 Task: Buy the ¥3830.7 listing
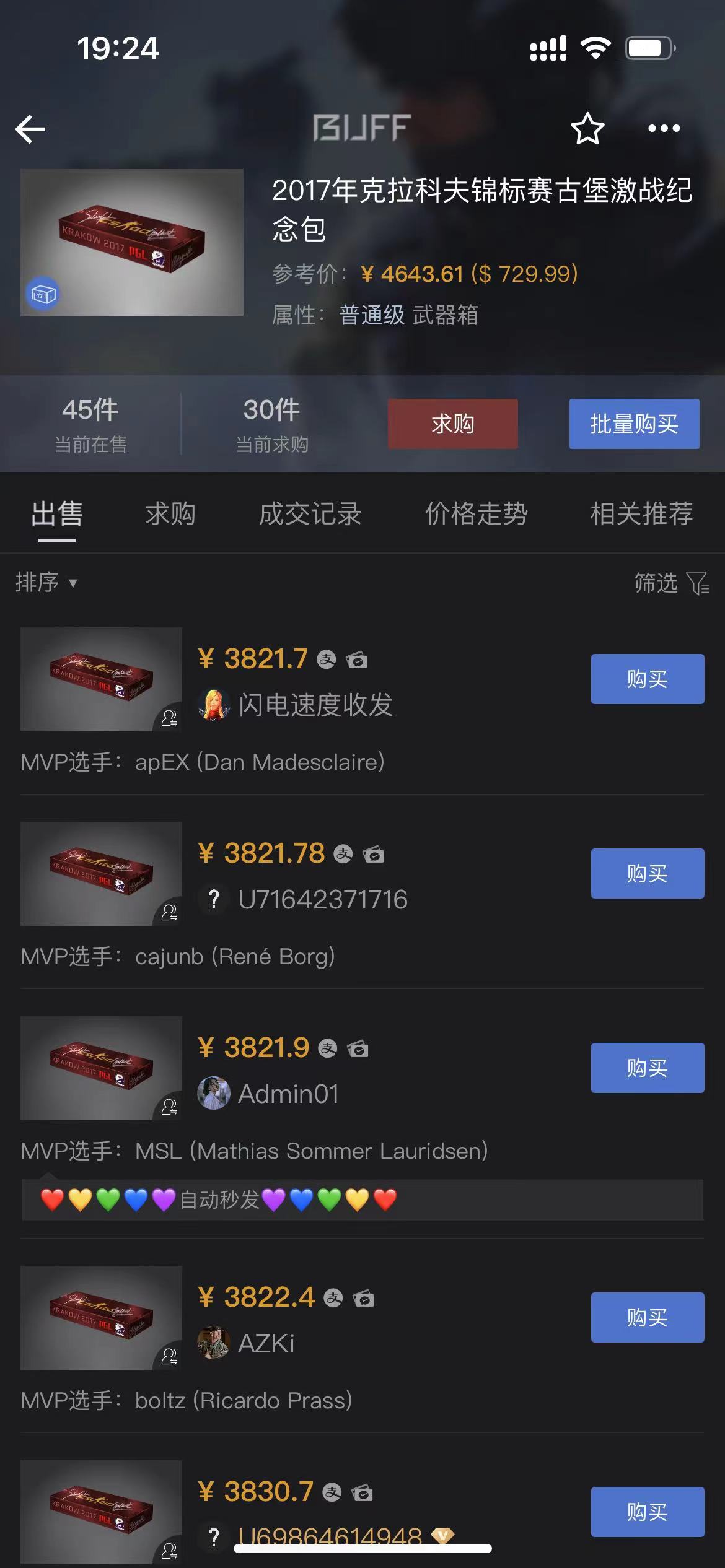click(x=647, y=1512)
